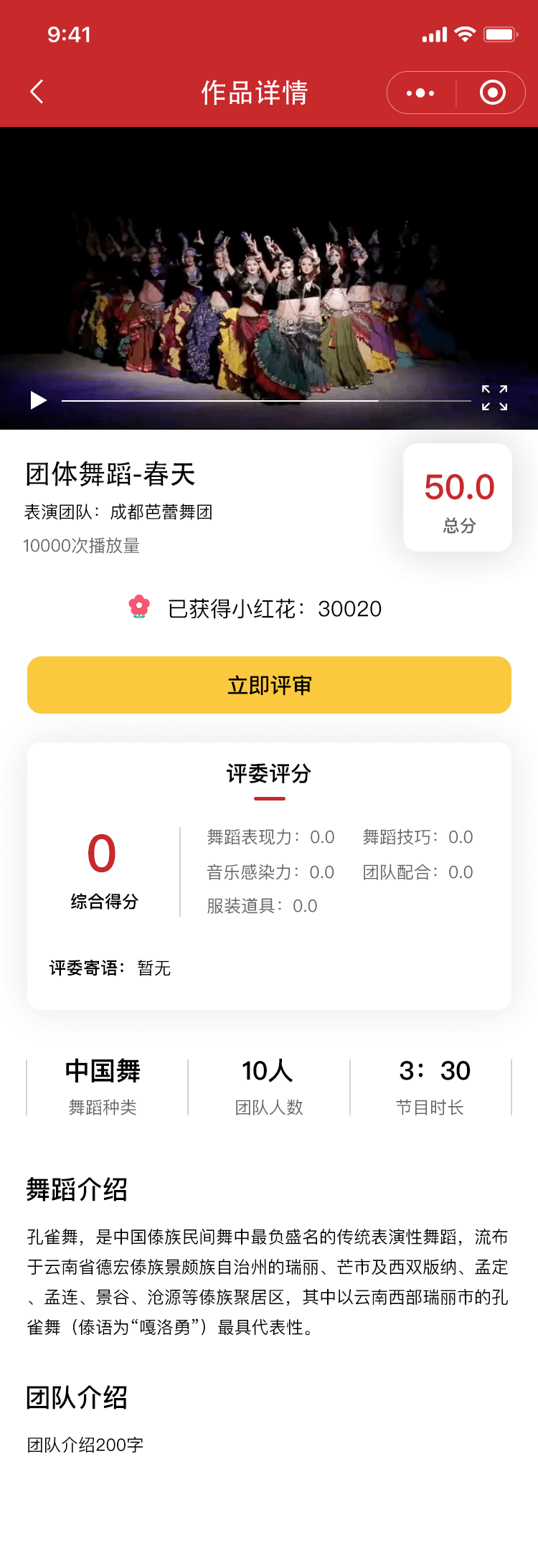Tap the 节目时长 3:30 duration
The height and width of the screenshot is (1568, 538).
pyautogui.click(x=431, y=1072)
